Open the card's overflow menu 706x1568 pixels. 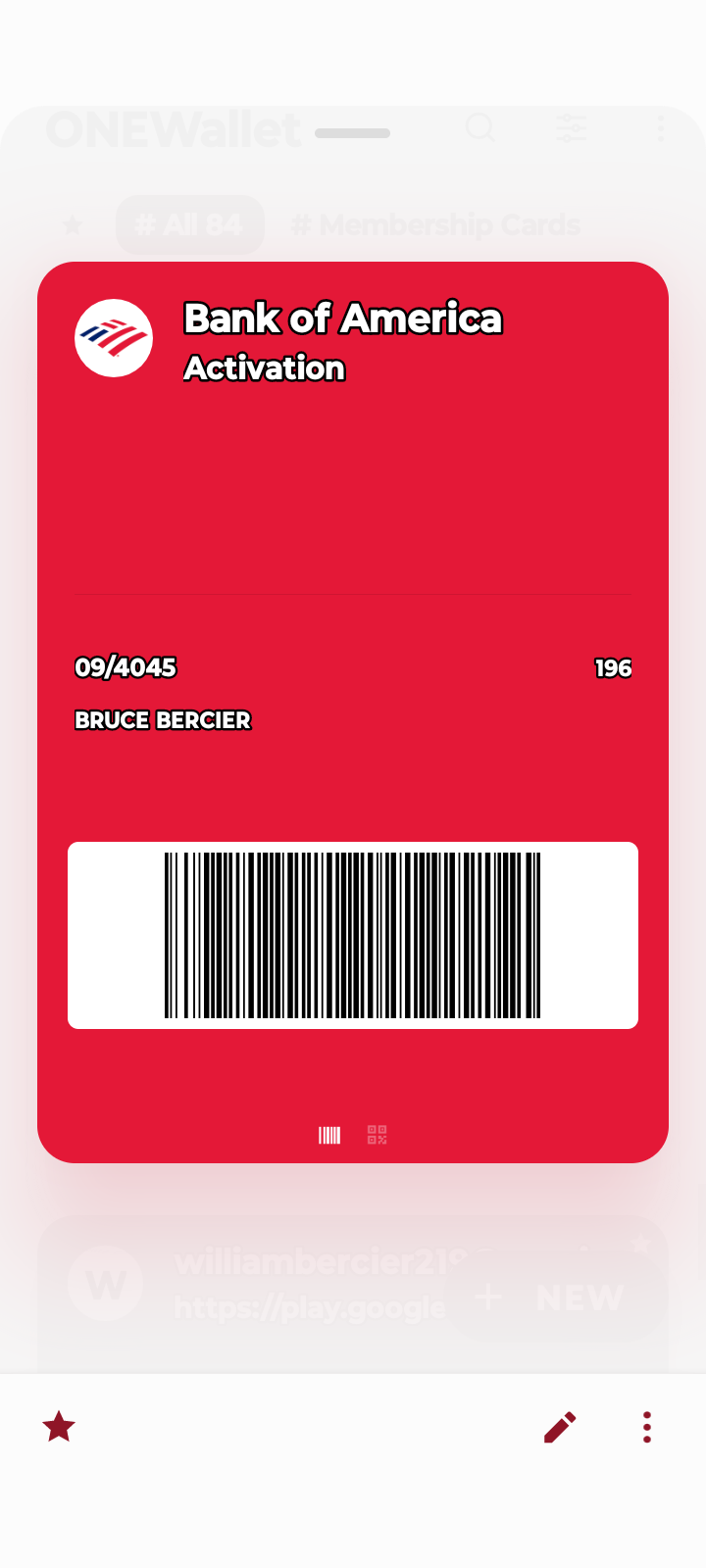point(647,1427)
